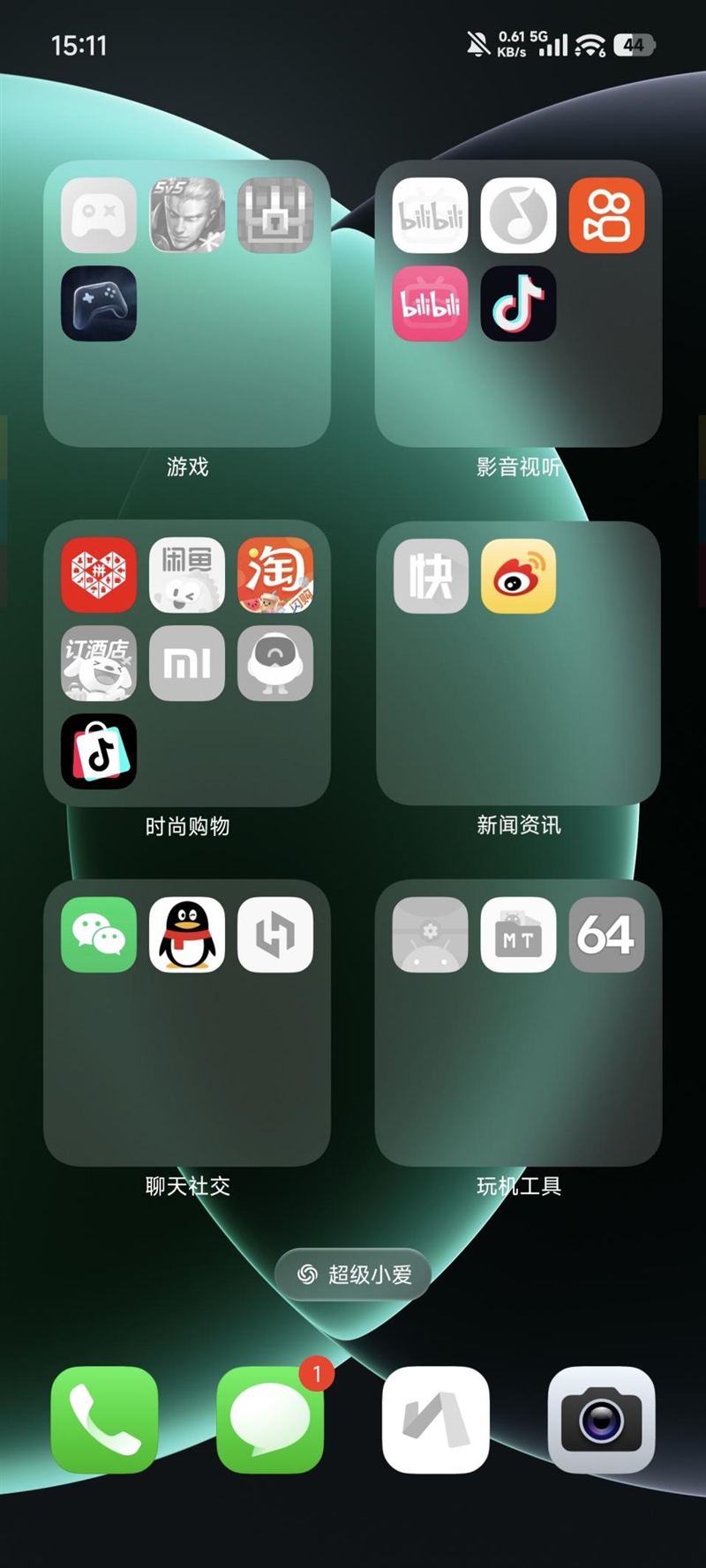Viewport: 706px width, 1568px height.
Task: Open the 闲鱼 second-hand app
Action: [187, 576]
